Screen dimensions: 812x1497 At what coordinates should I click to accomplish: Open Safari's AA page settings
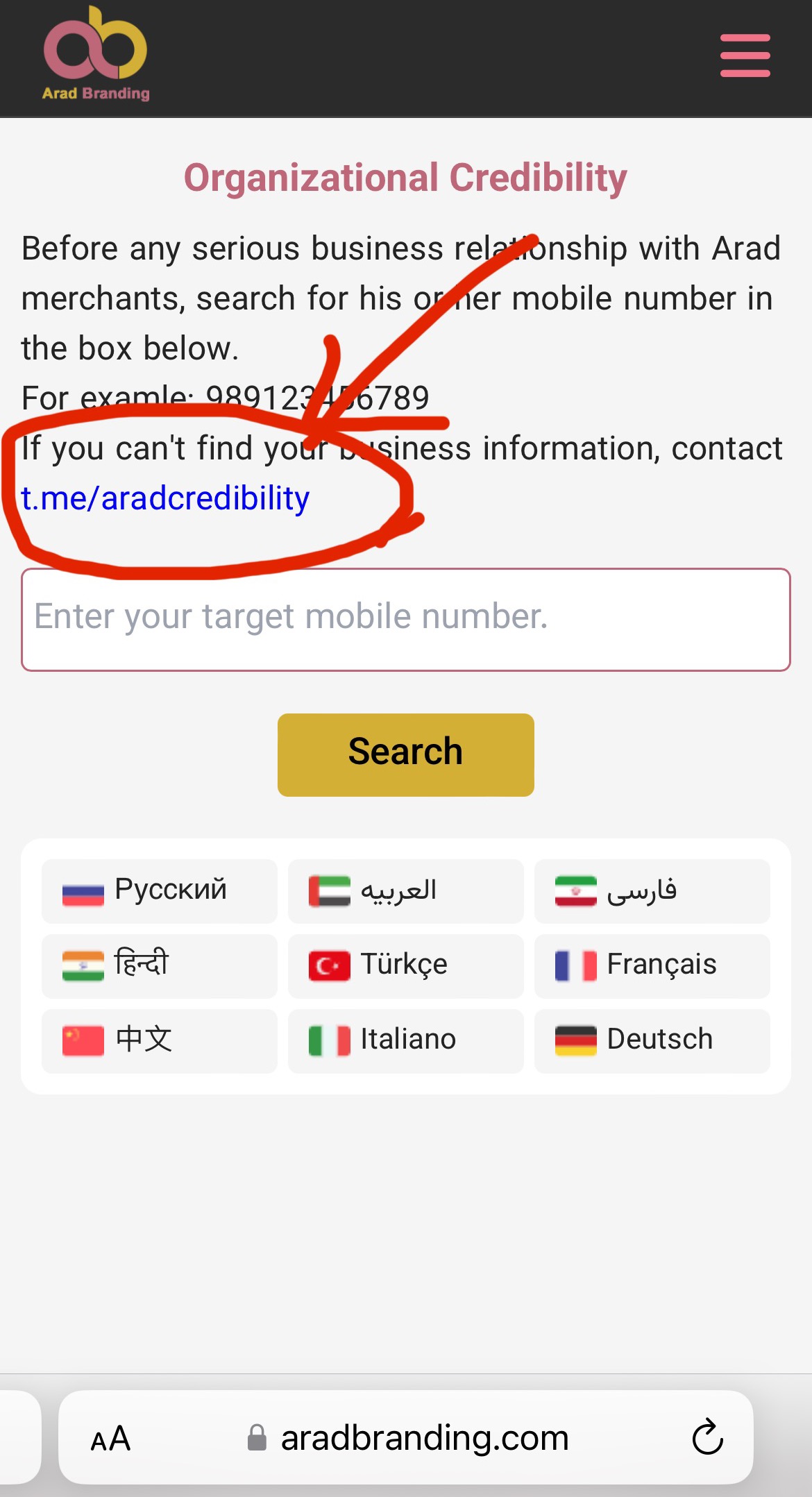coord(110,1439)
